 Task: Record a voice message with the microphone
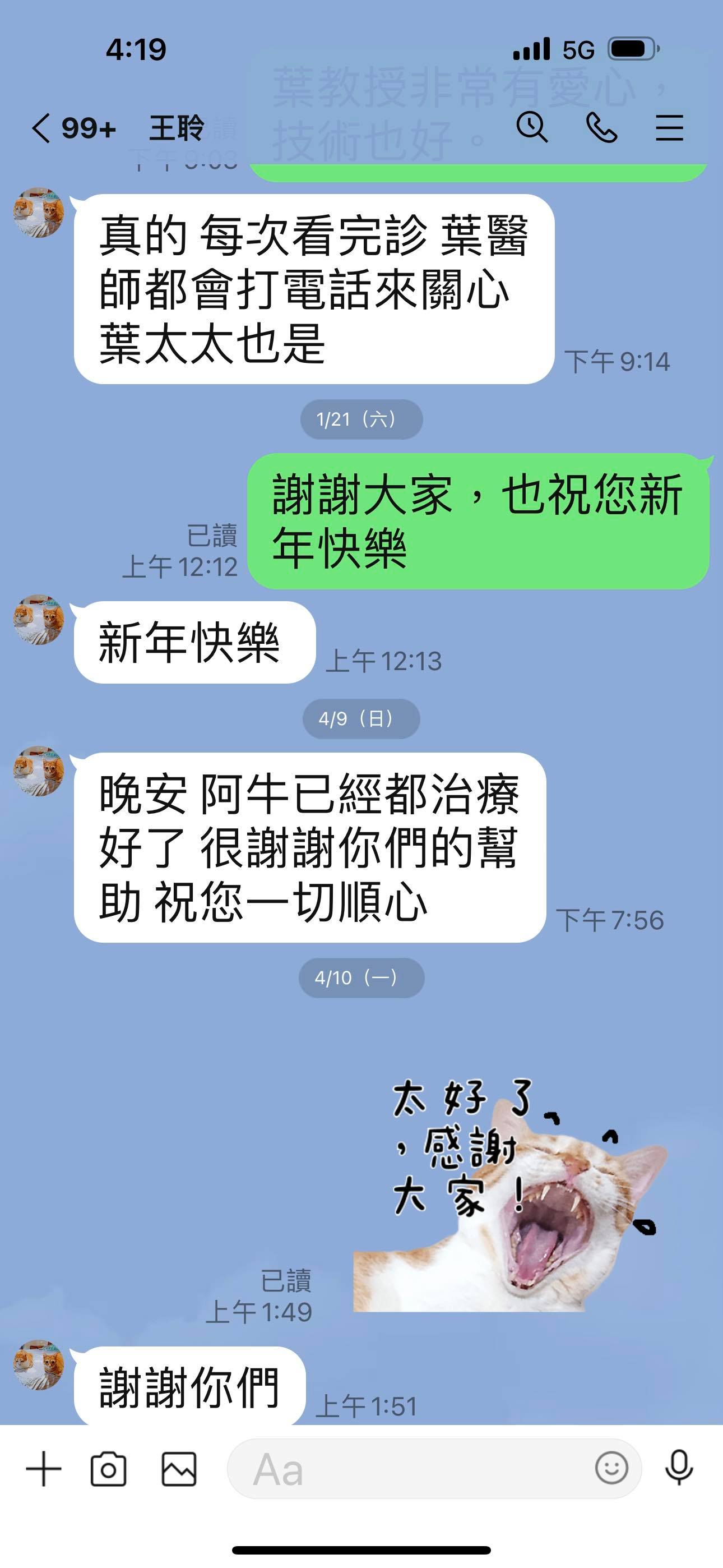(x=679, y=1468)
